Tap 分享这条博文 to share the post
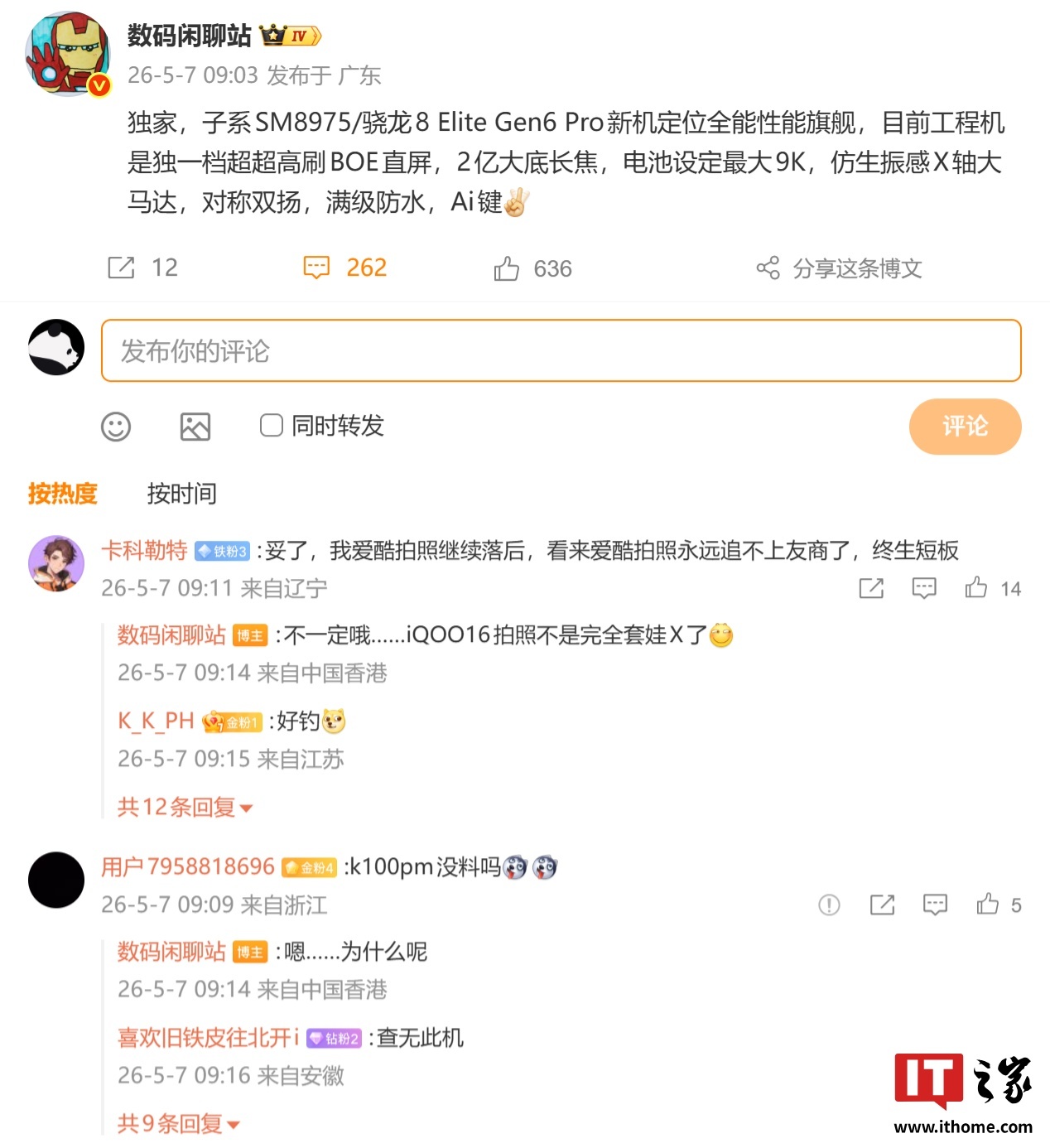The image size is (1050, 1148). tap(839, 268)
